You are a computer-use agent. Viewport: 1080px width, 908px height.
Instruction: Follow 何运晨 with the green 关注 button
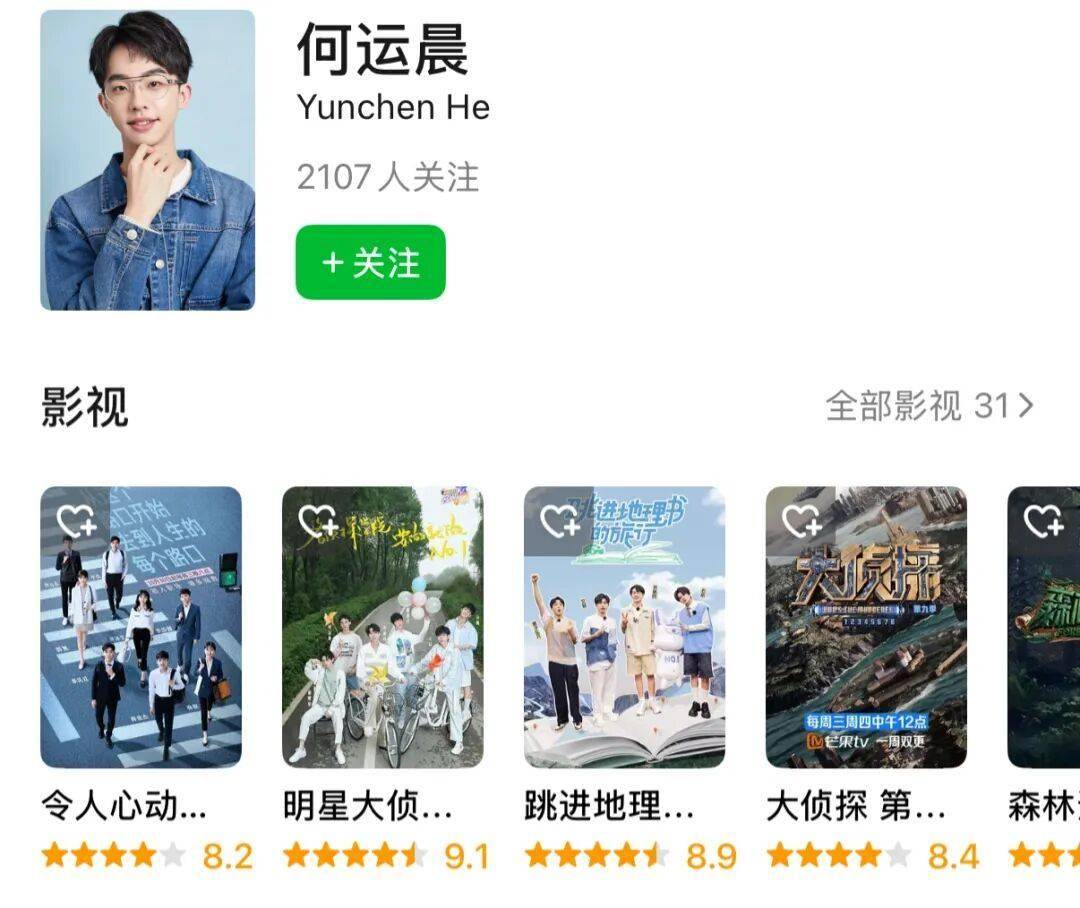click(370, 263)
